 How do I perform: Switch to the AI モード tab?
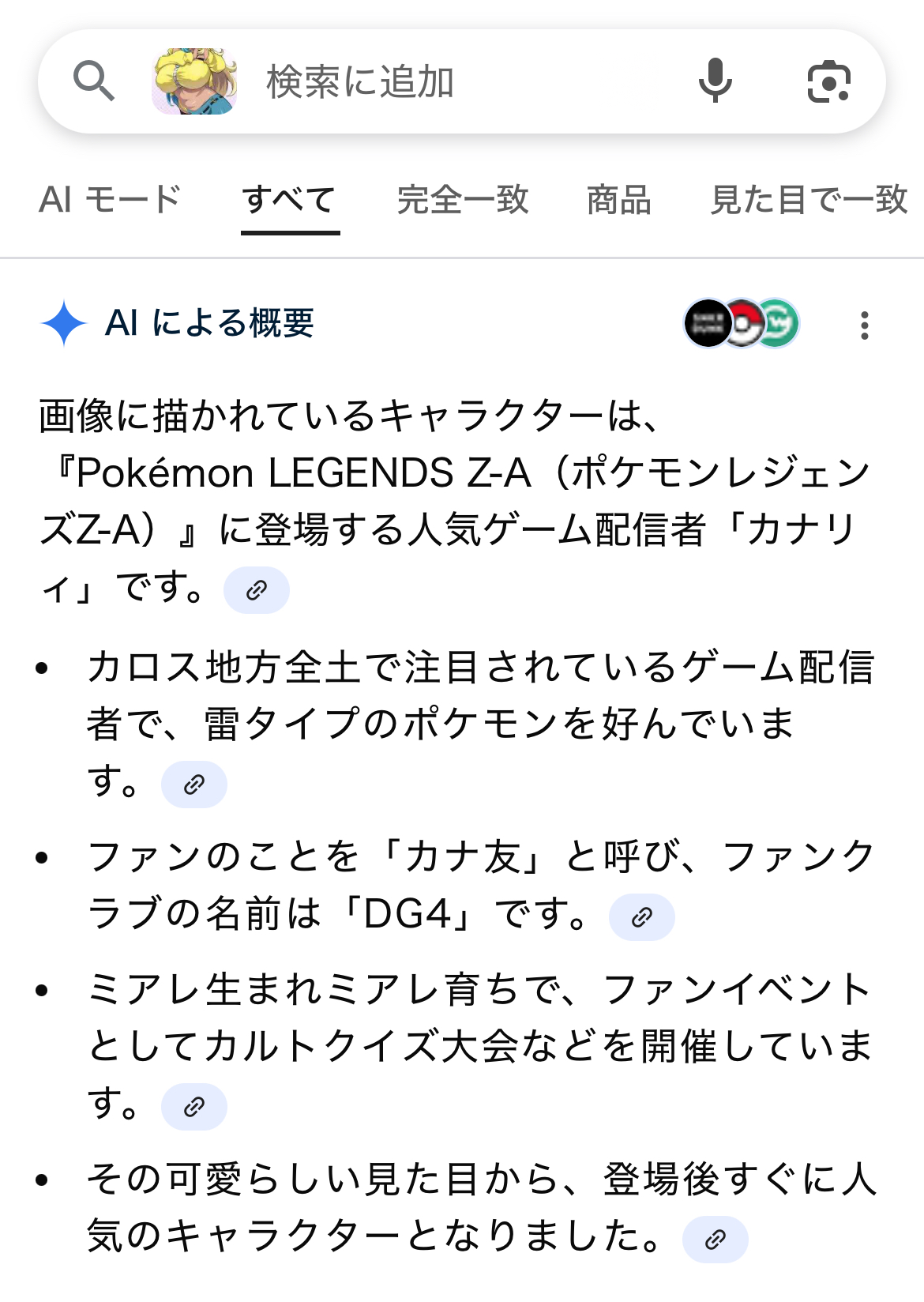point(110,199)
